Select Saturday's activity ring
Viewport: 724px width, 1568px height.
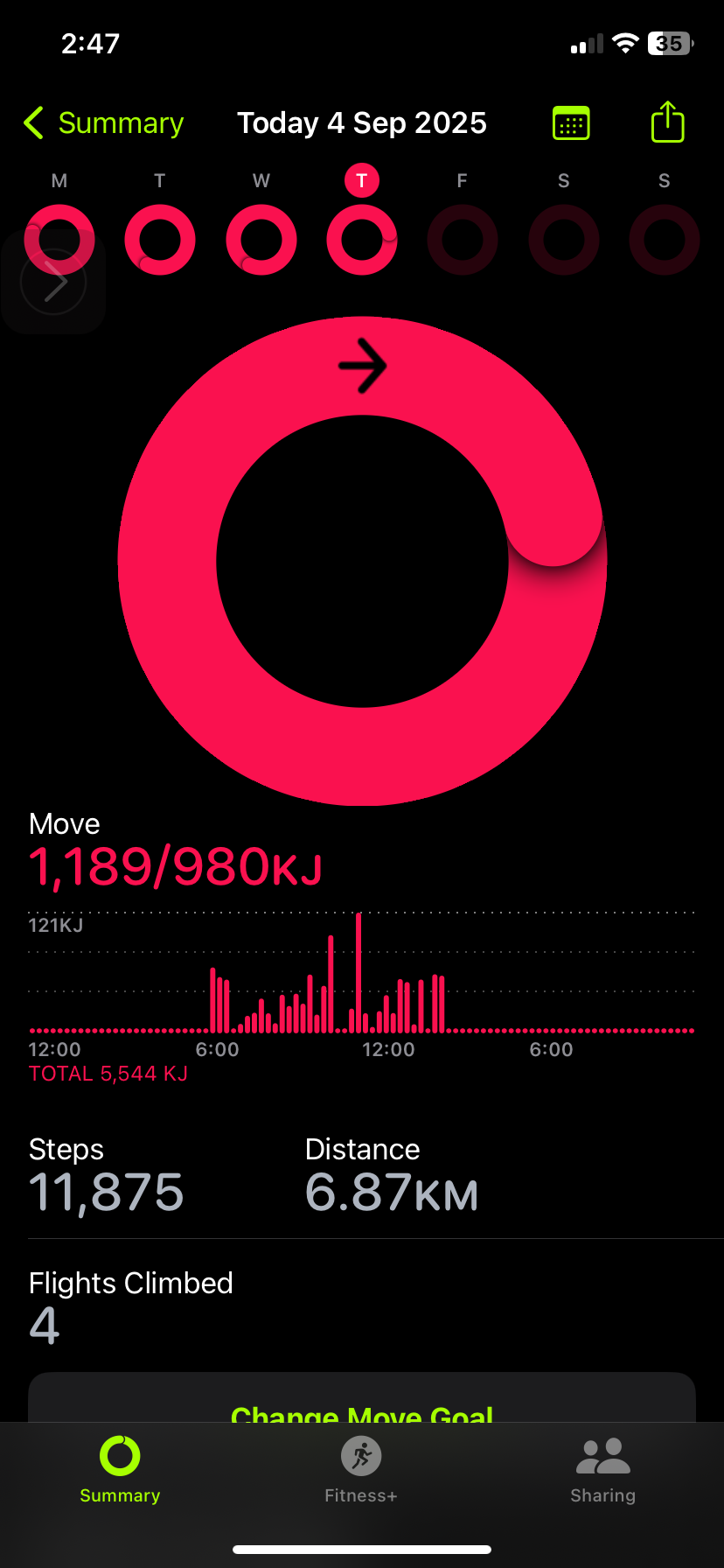(x=564, y=239)
